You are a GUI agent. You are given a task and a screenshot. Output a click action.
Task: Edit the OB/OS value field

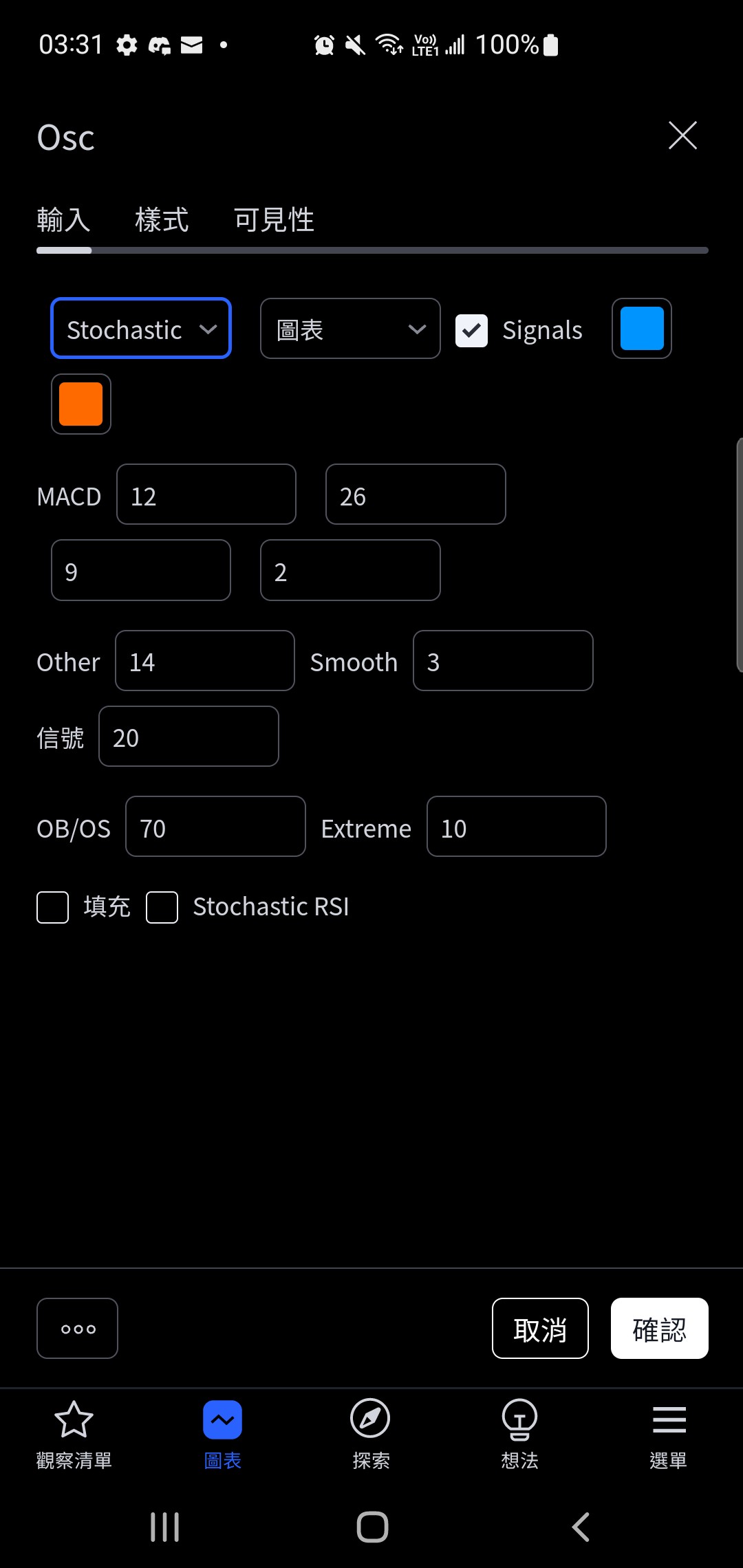coord(215,827)
